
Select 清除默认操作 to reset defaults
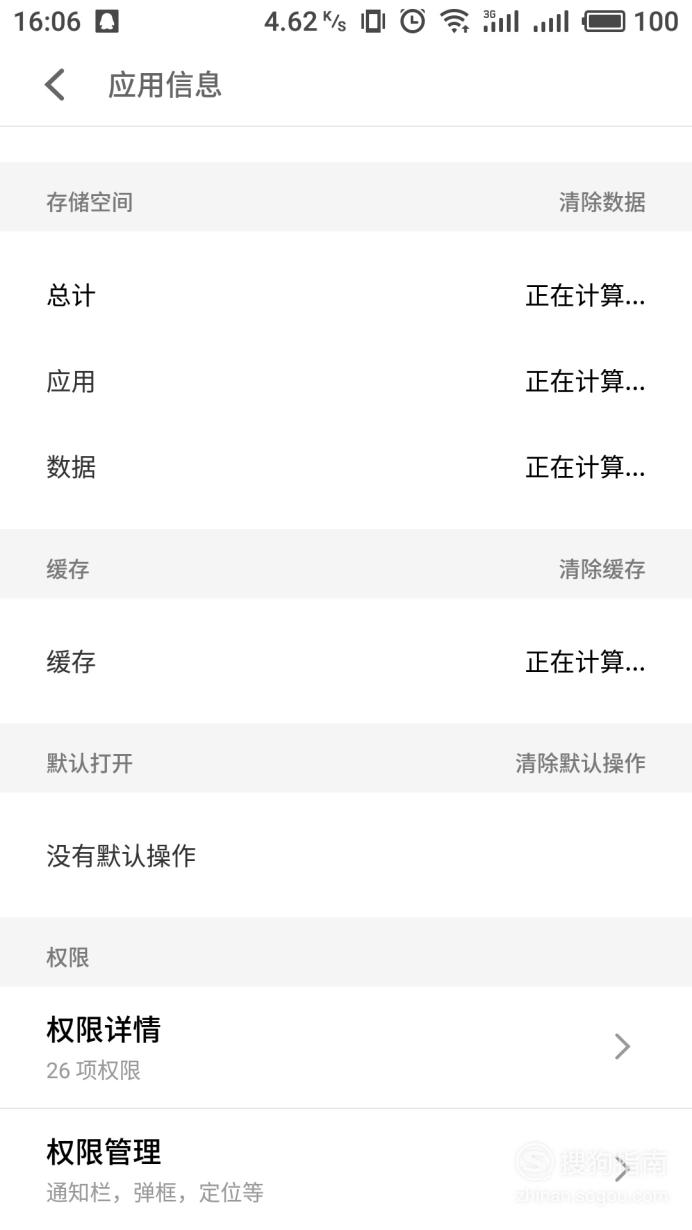[580, 763]
